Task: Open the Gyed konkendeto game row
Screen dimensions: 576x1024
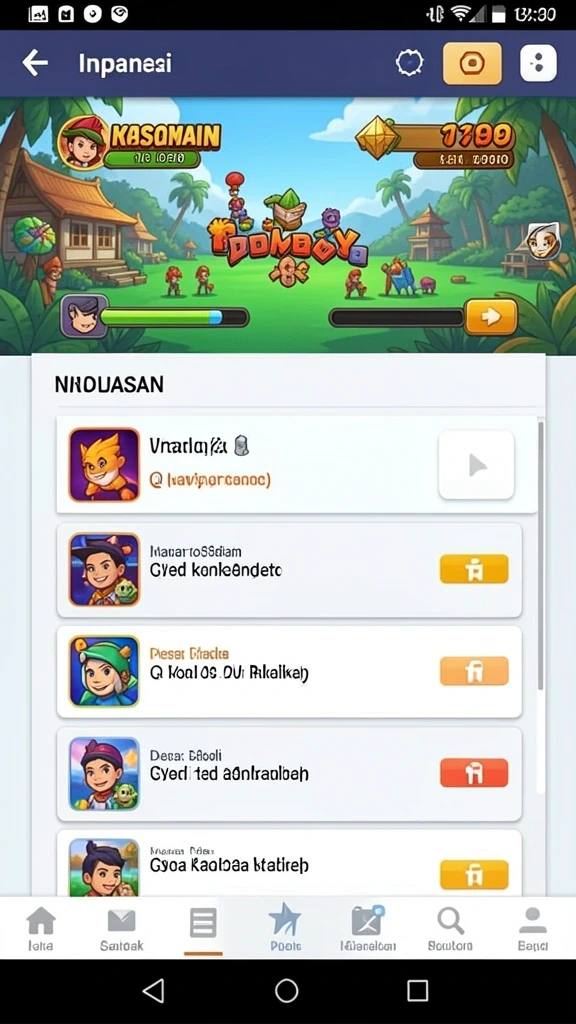Action: tap(289, 570)
